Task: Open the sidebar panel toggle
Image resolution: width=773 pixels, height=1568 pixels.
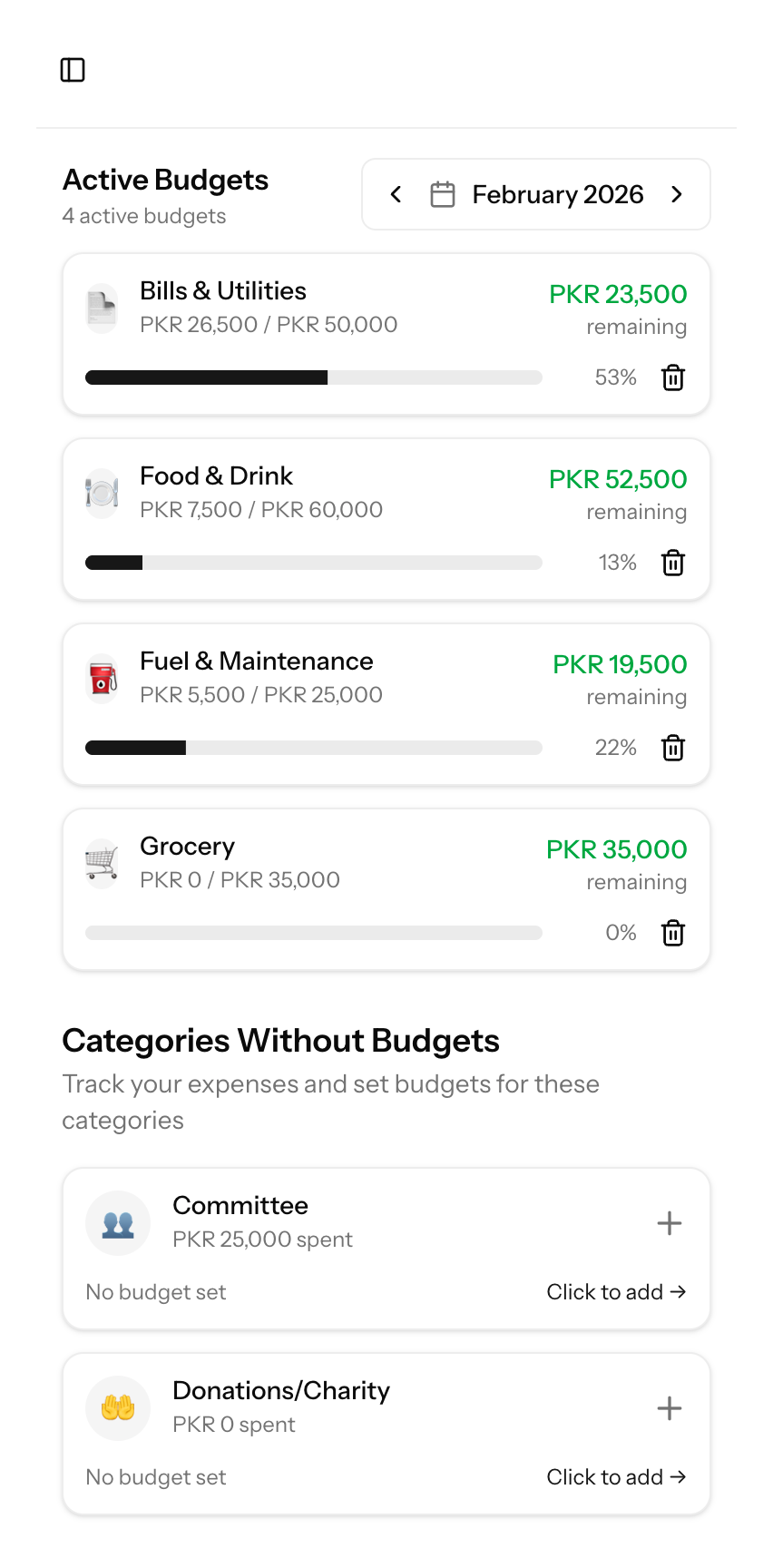Action: pyautogui.click(x=73, y=70)
